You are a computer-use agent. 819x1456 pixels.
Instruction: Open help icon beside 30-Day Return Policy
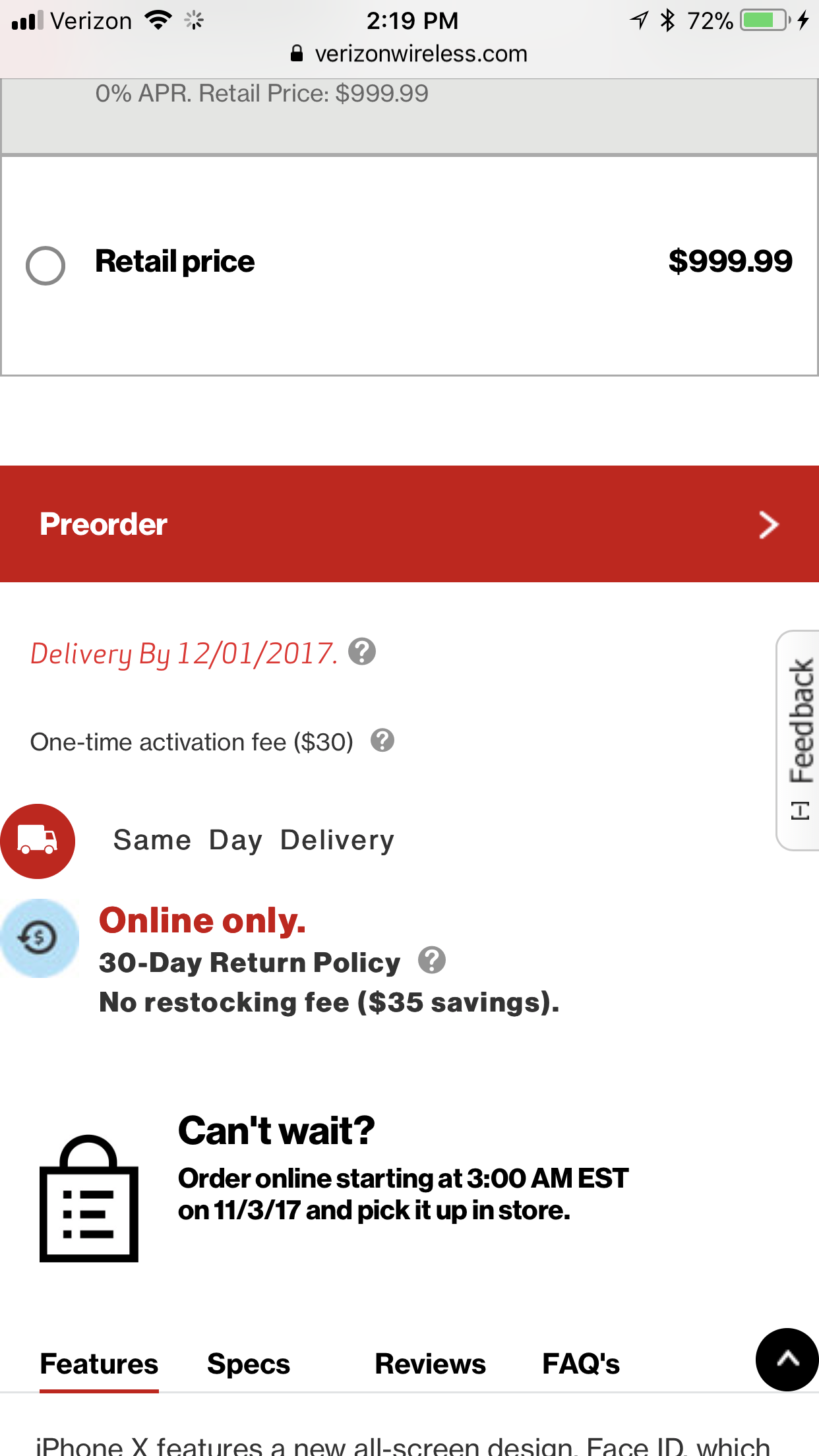pos(432,960)
